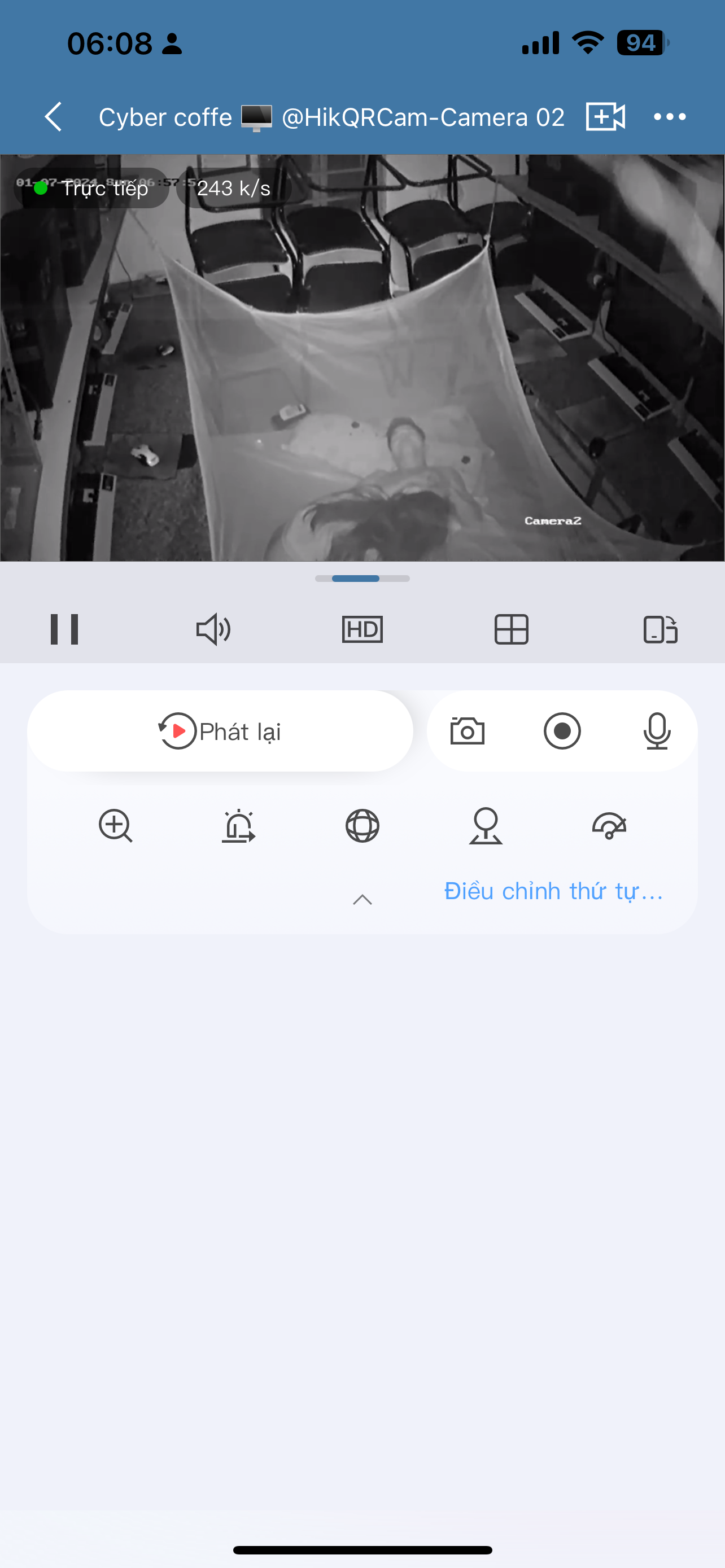This screenshot has height=1568, width=725.
Task: Start recording the live video
Action: (x=562, y=730)
